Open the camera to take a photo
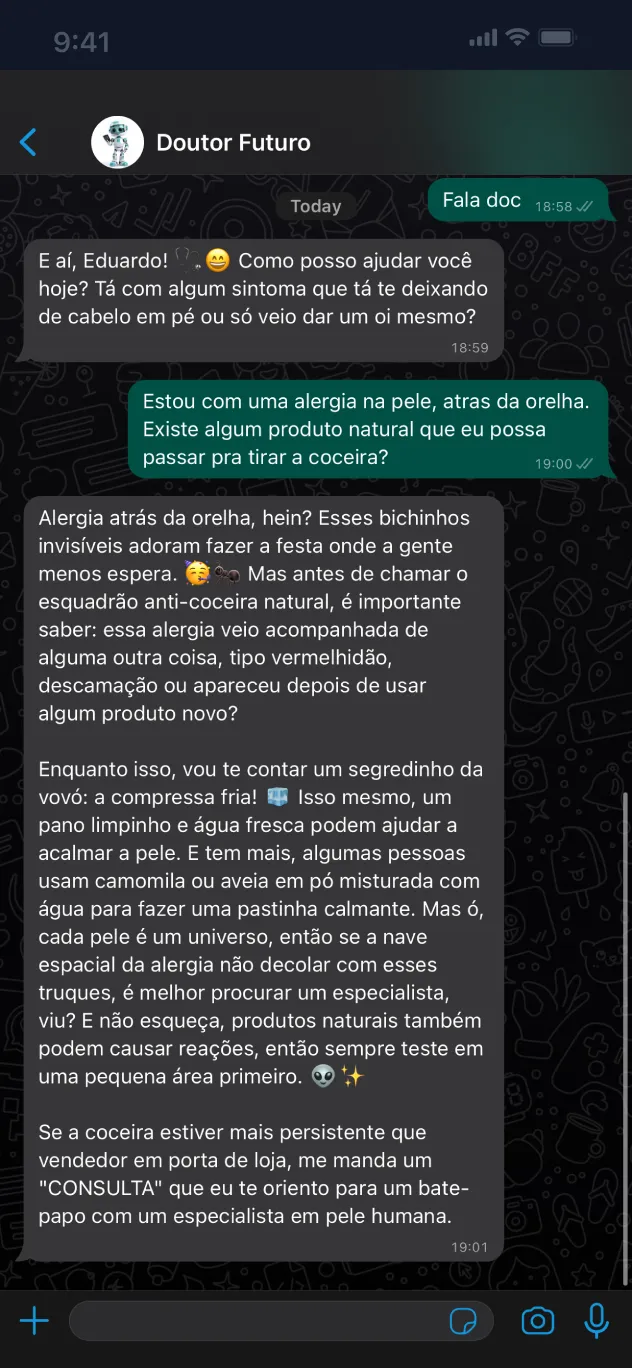632x1368 pixels. tap(538, 1321)
